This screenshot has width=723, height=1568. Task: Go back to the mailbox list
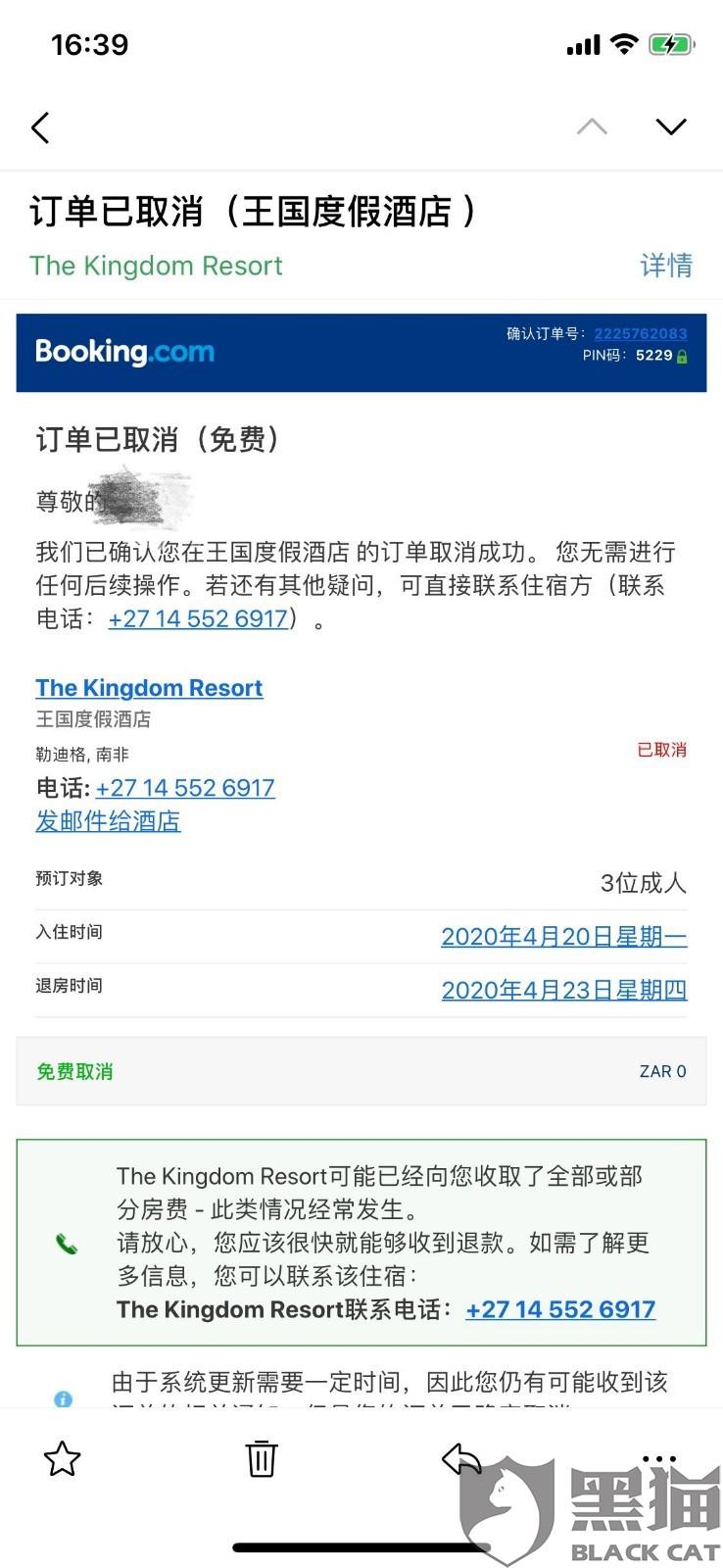coord(40,127)
